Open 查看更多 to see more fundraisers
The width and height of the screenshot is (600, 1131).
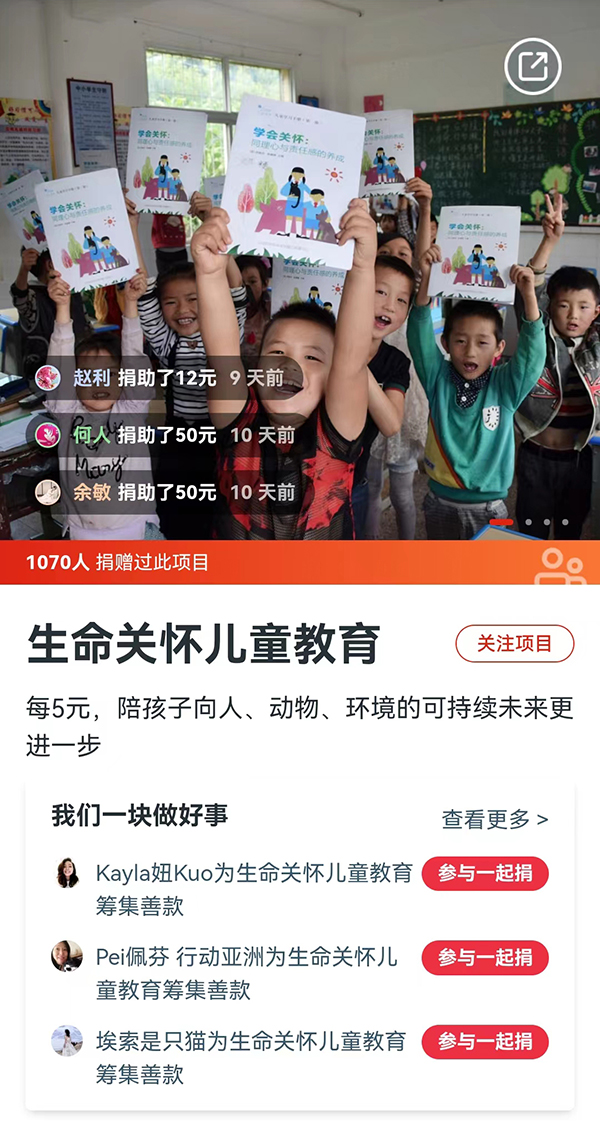tap(495, 820)
